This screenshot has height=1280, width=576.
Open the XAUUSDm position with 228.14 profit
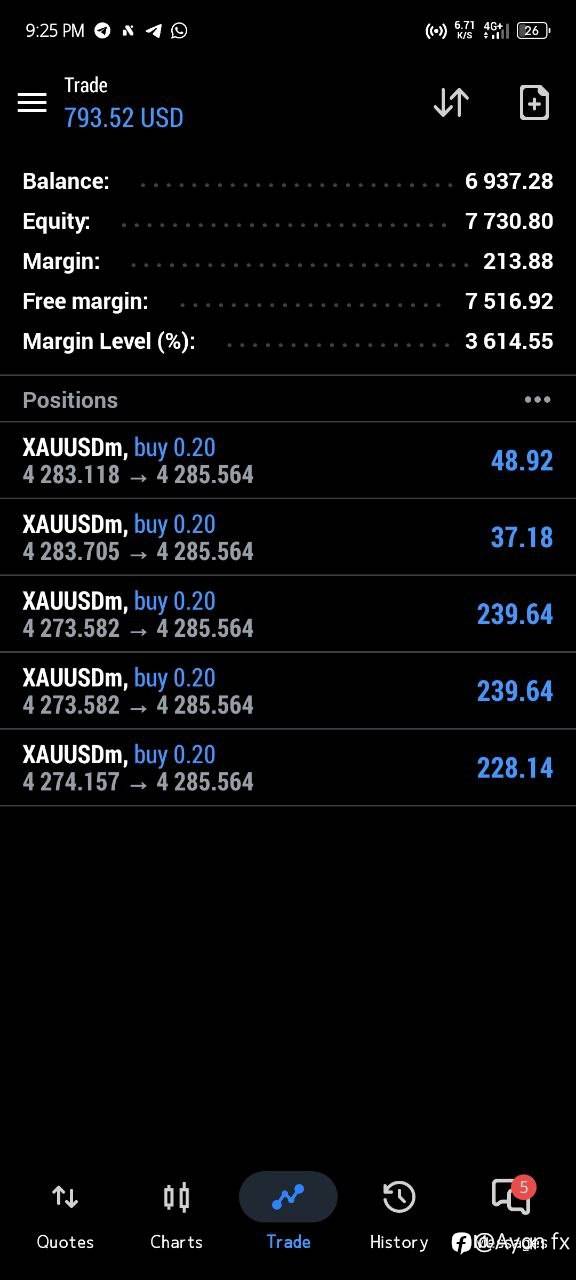tap(288, 768)
